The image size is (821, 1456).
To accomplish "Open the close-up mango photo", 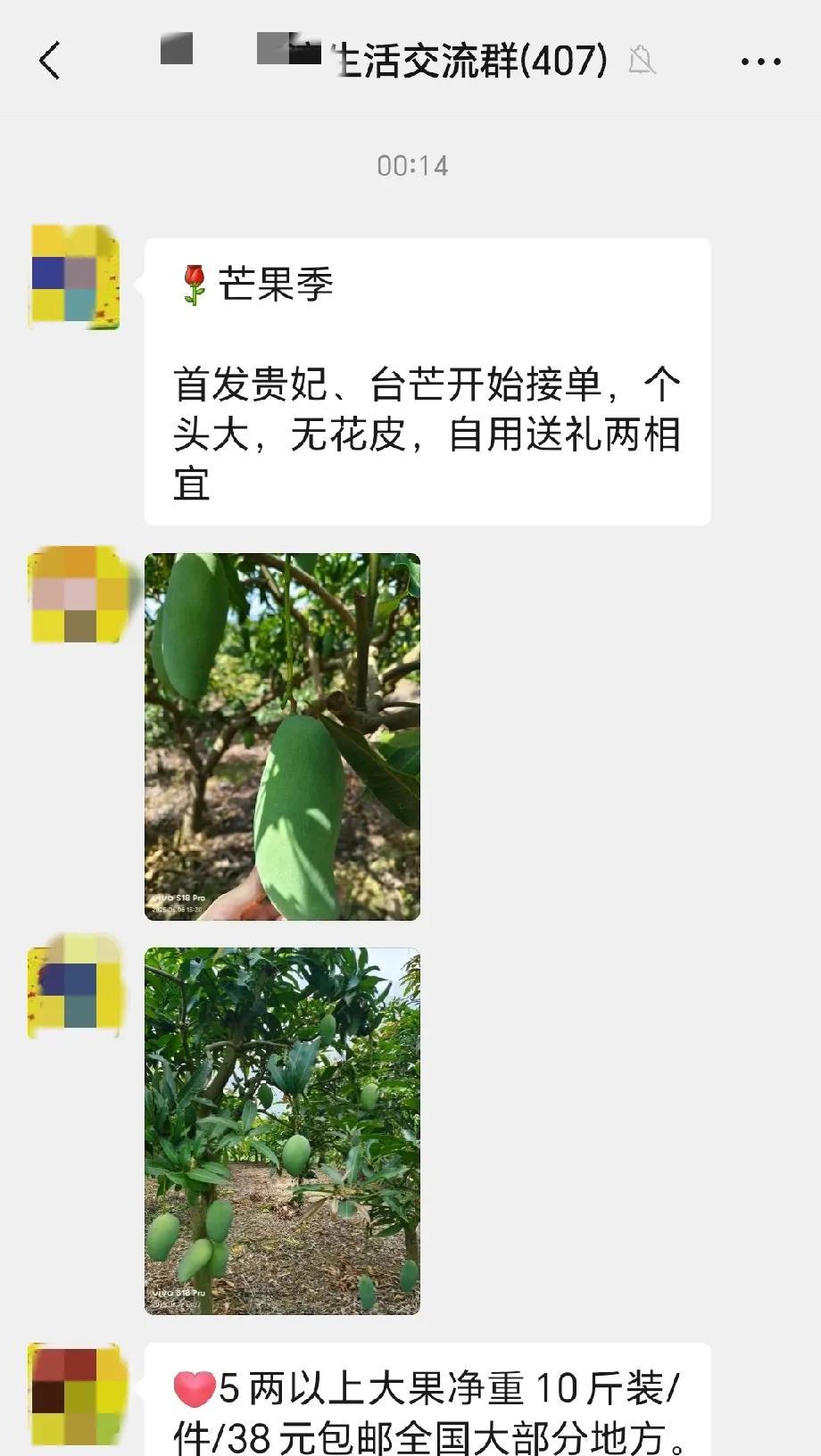I will 282,737.
